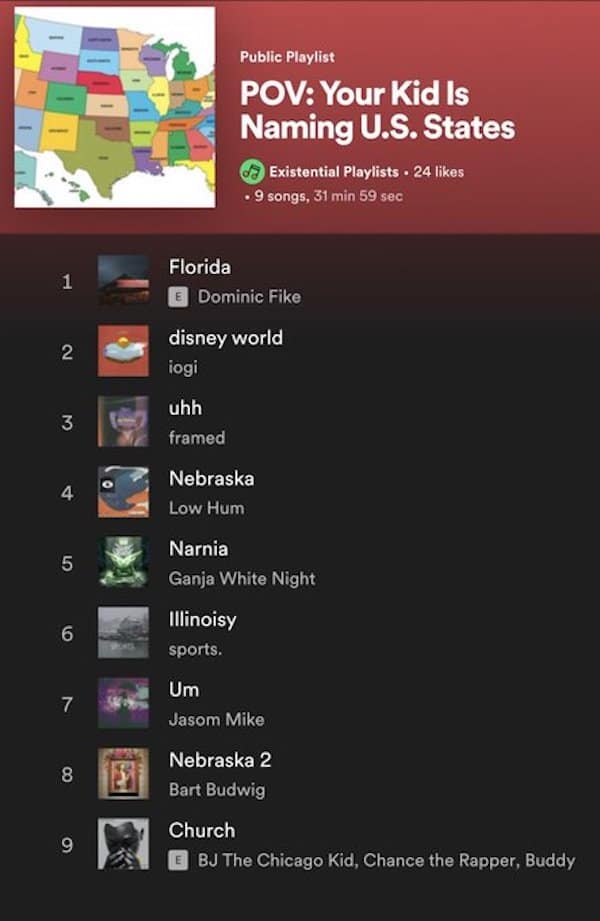Open the Existential Playlists profile
This screenshot has width=600, height=921.
pos(333,172)
